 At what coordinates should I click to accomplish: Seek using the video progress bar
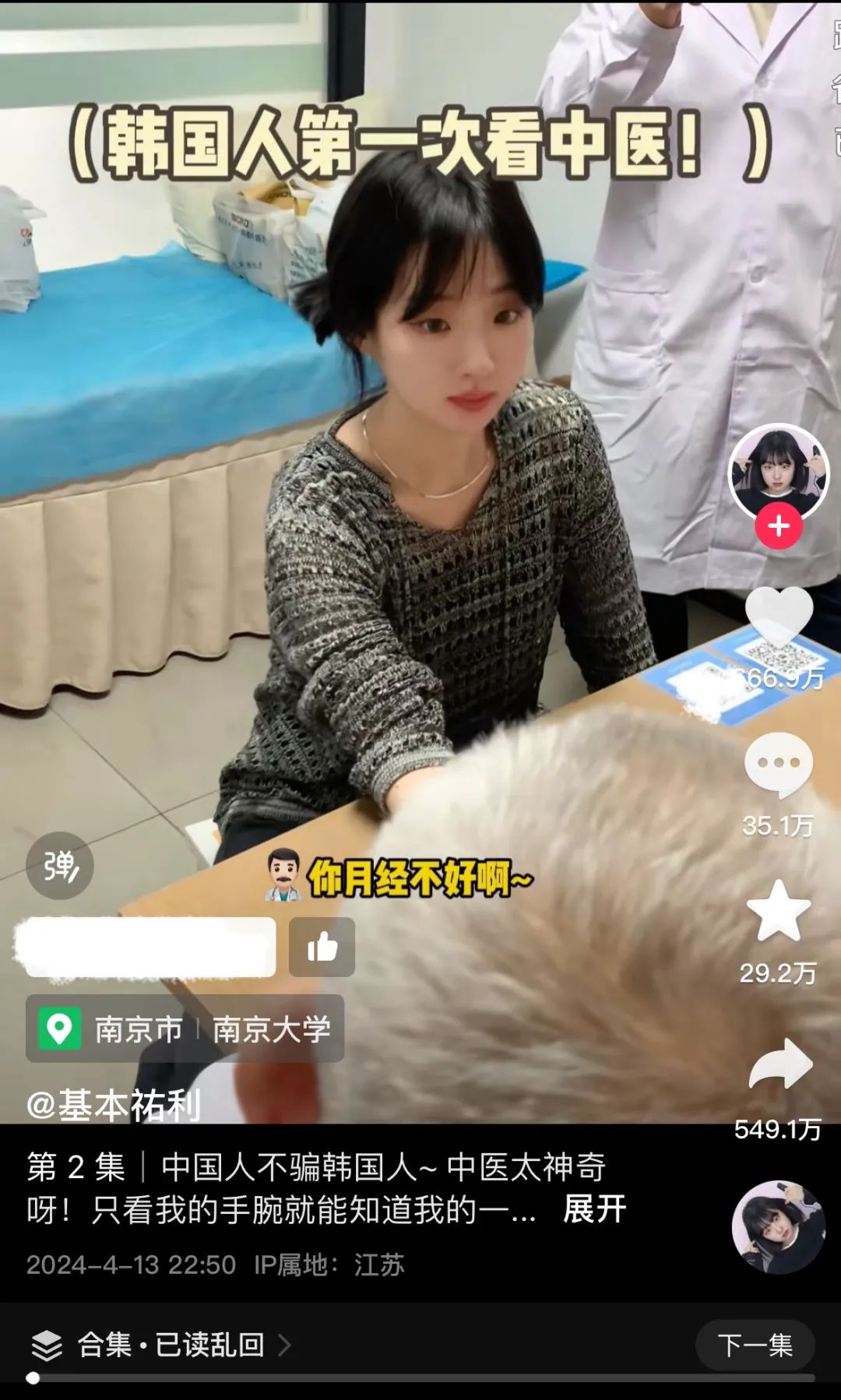pos(420,1378)
